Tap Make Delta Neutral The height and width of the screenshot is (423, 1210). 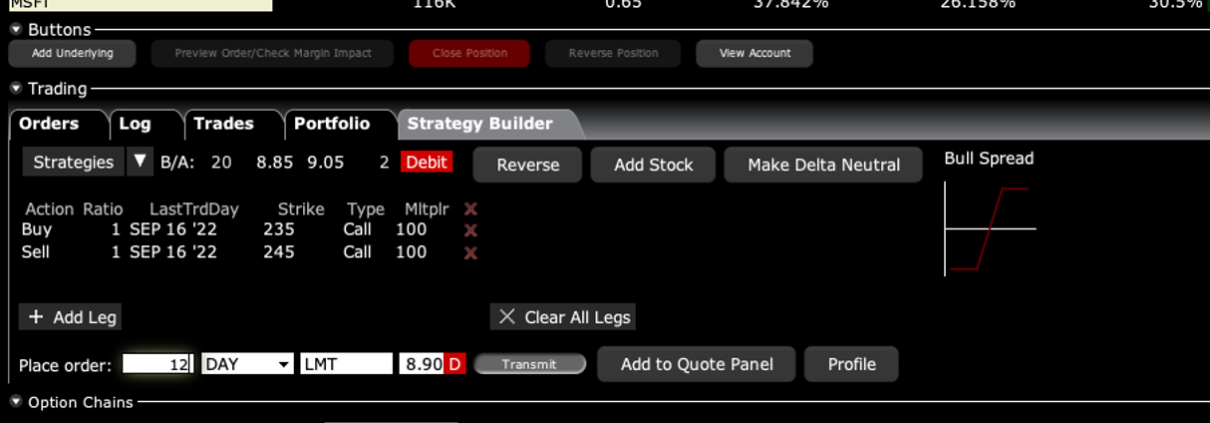823,165
